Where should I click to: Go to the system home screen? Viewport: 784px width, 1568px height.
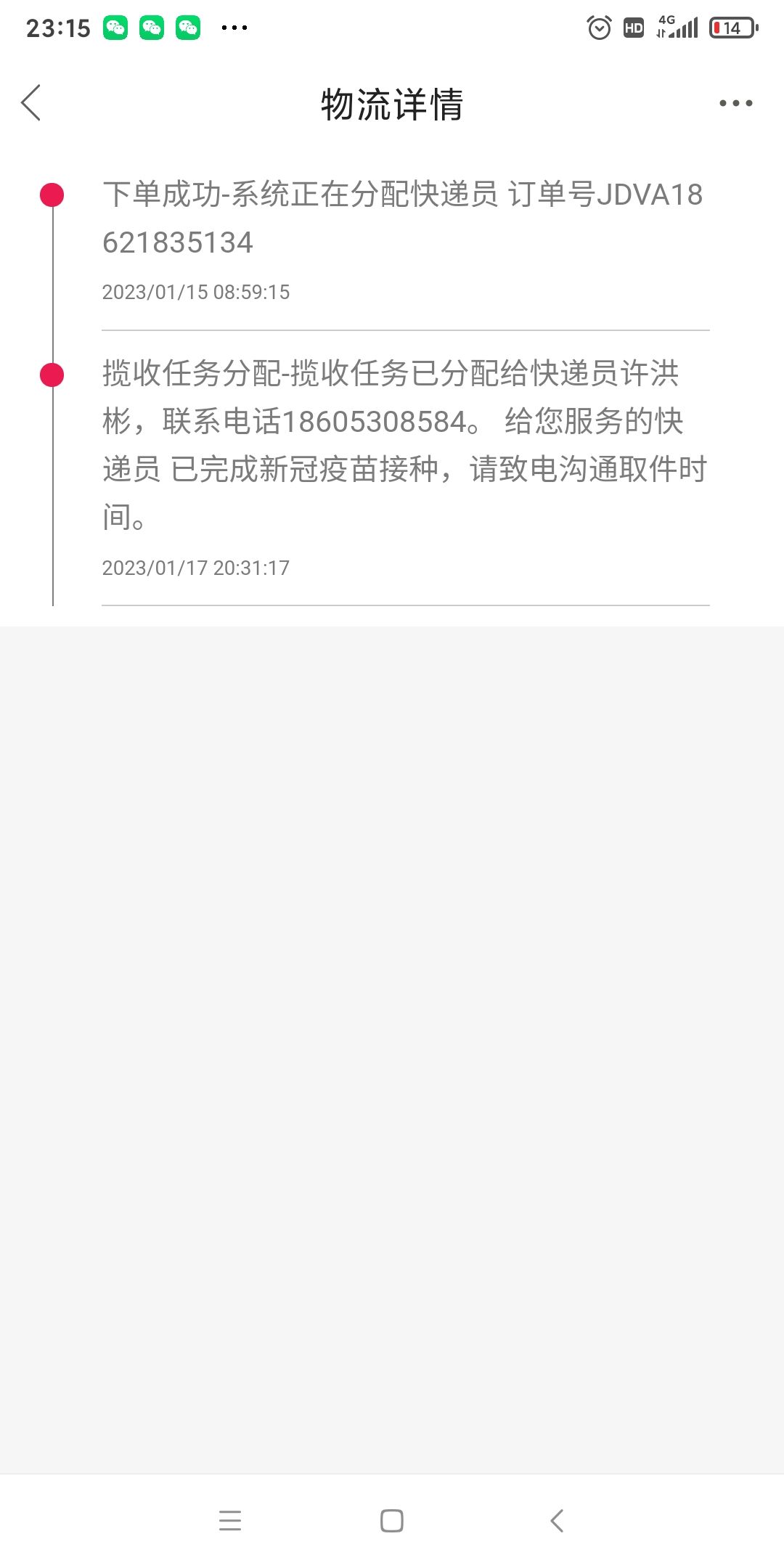coord(392,1521)
